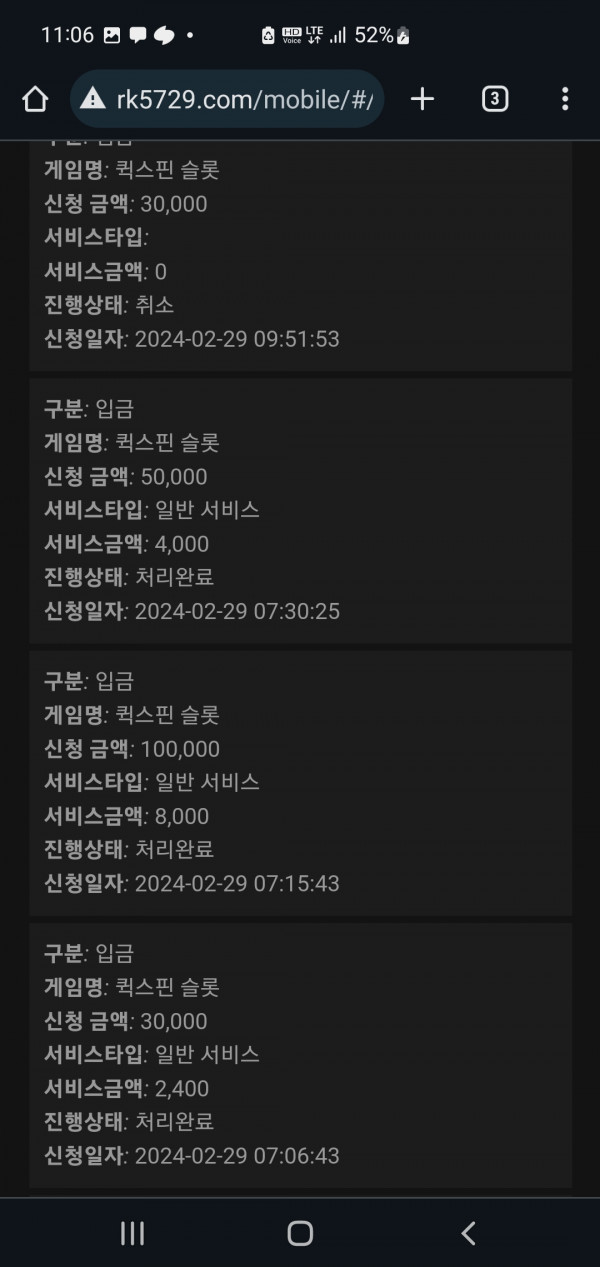Open the recent apps overview
The image size is (600, 1267).
(132, 1233)
